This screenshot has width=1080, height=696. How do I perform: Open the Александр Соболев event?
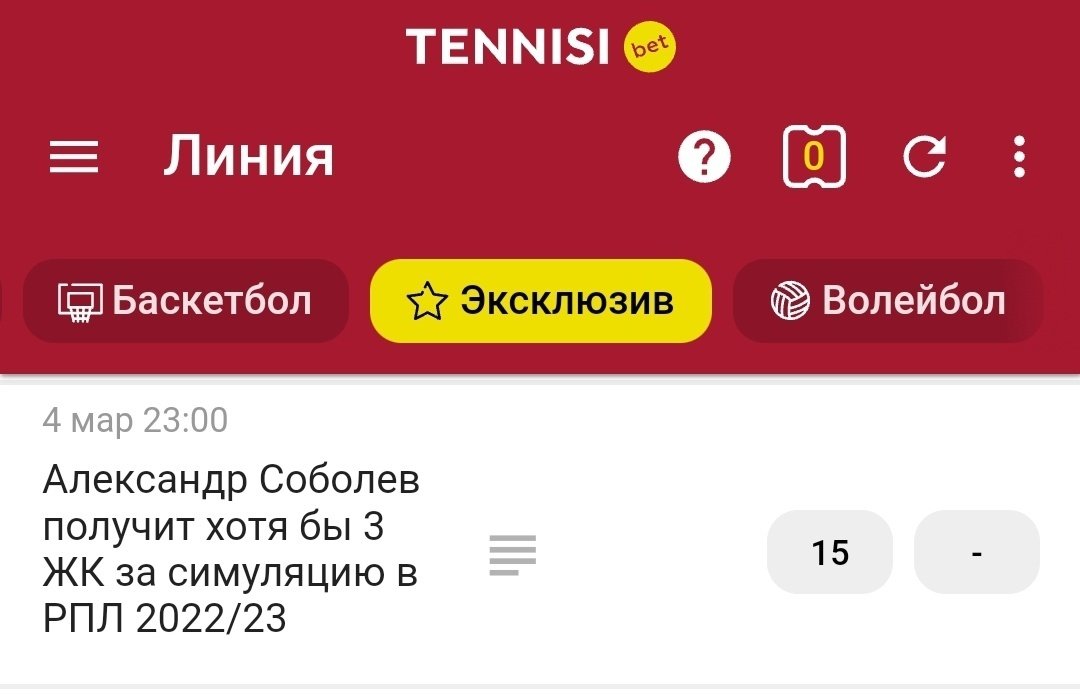[232, 550]
